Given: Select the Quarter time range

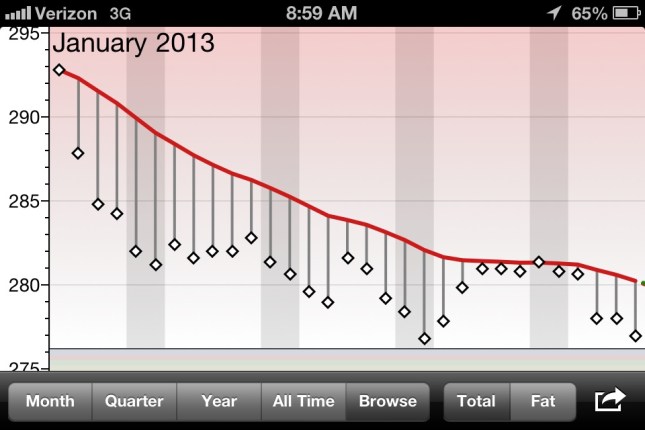Looking at the screenshot, I should [x=134, y=401].
